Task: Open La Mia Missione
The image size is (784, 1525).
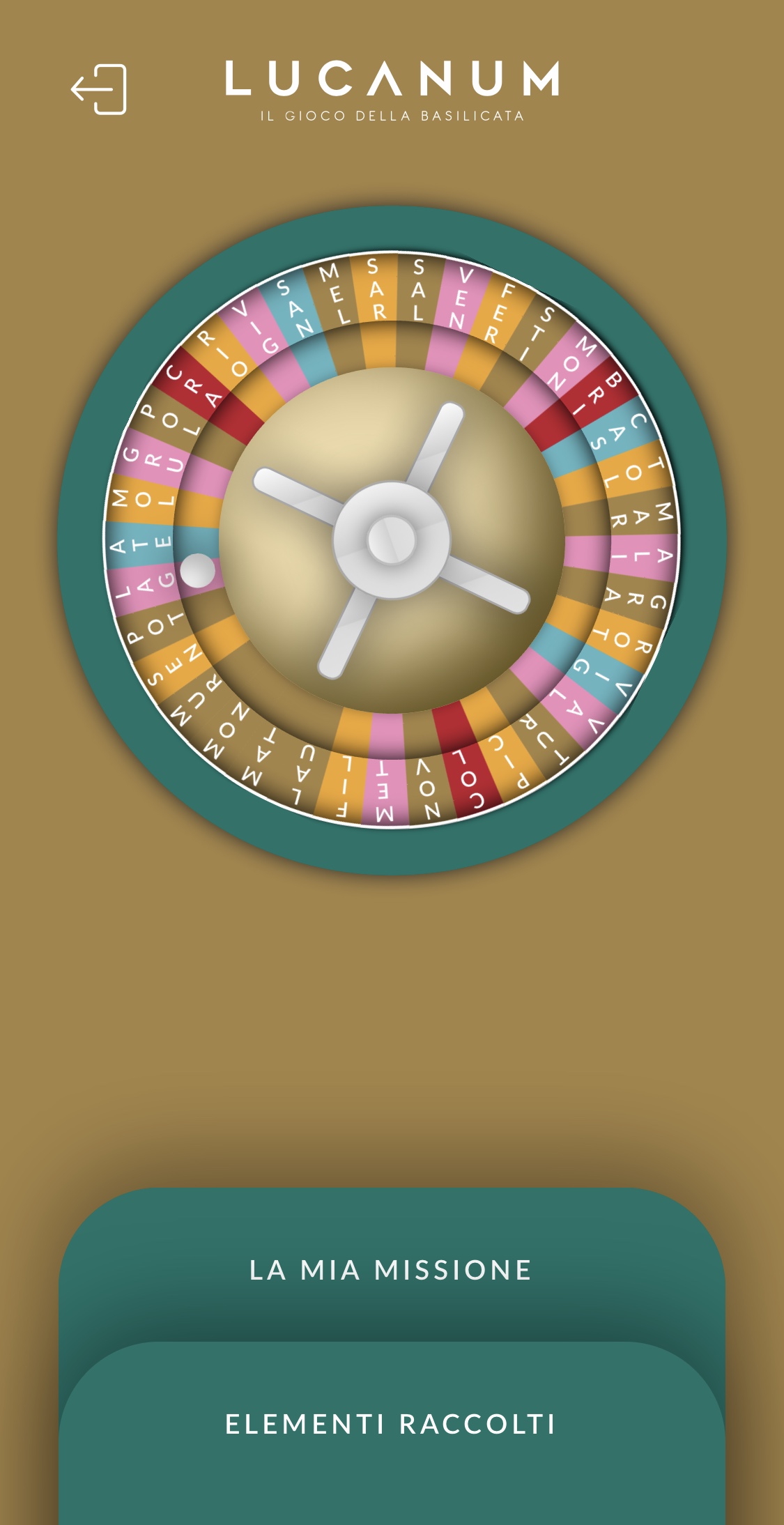Action: click(391, 1270)
